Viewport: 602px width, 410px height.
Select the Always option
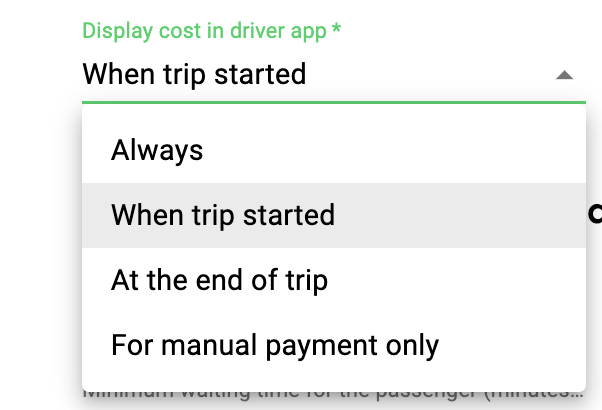coord(157,151)
